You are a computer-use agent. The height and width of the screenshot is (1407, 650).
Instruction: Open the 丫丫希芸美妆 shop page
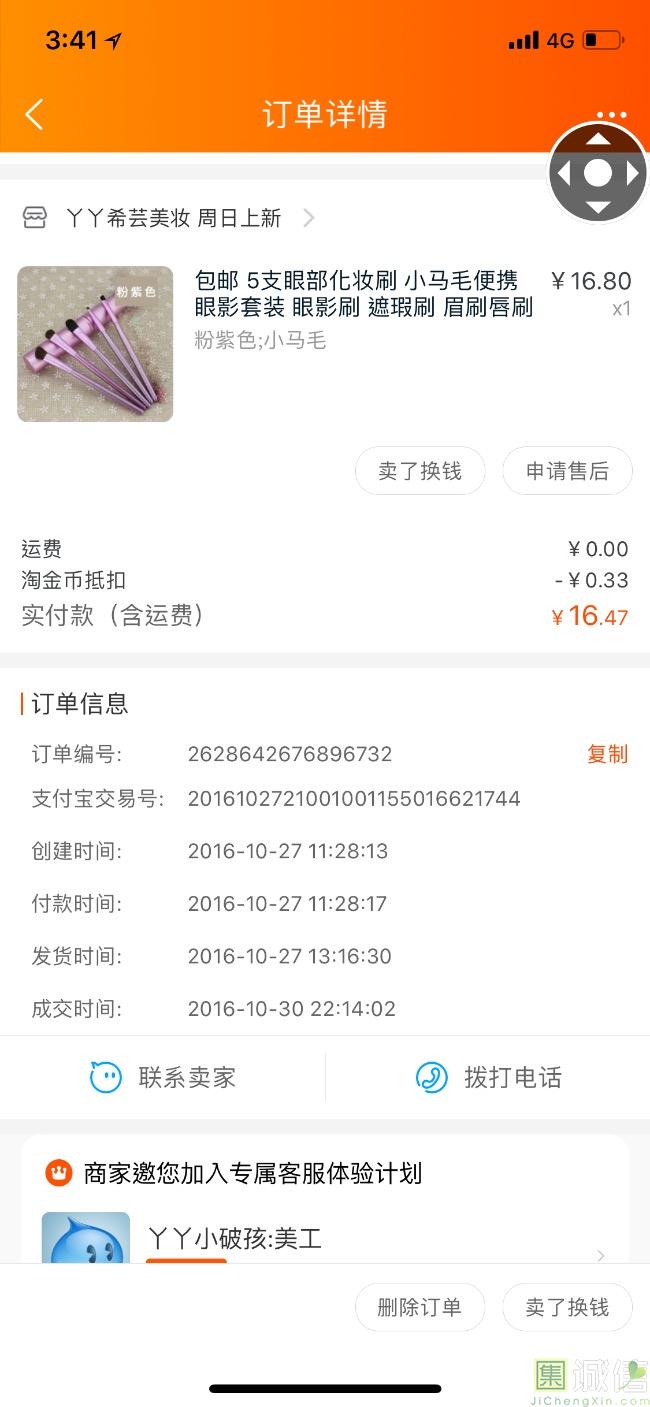point(173,218)
